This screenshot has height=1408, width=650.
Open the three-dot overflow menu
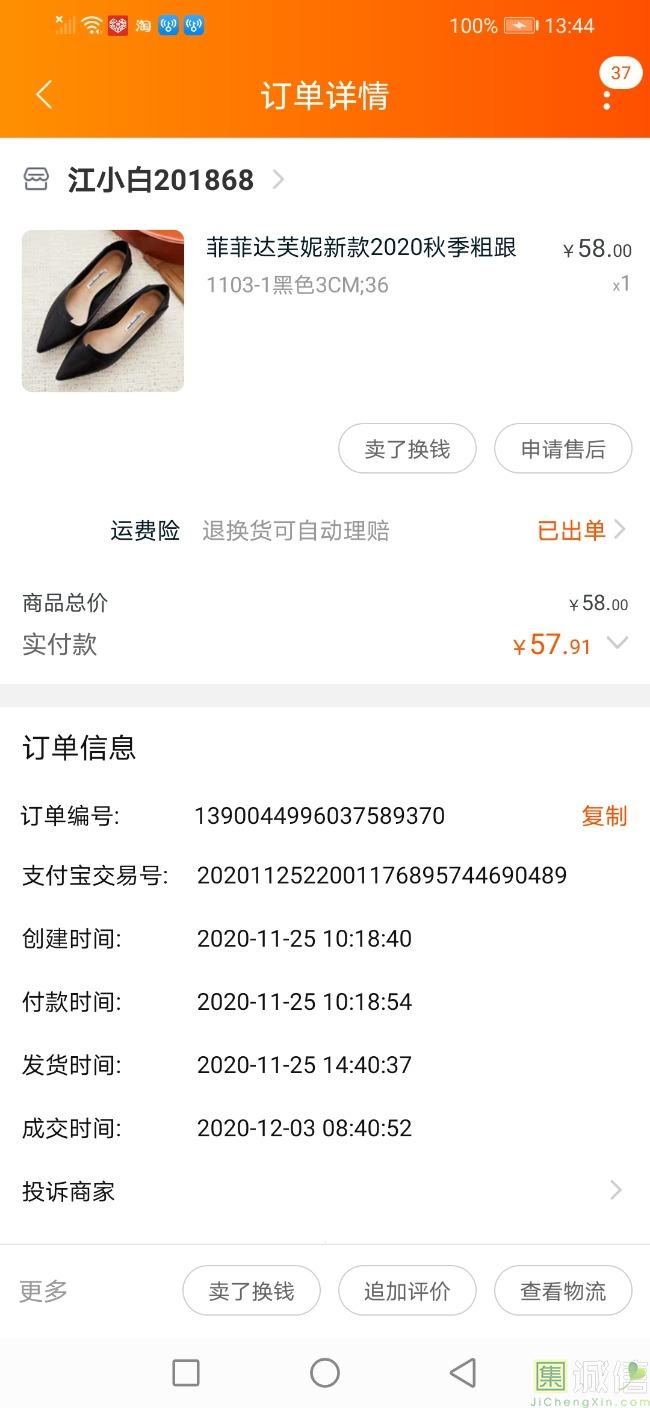pos(607,98)
